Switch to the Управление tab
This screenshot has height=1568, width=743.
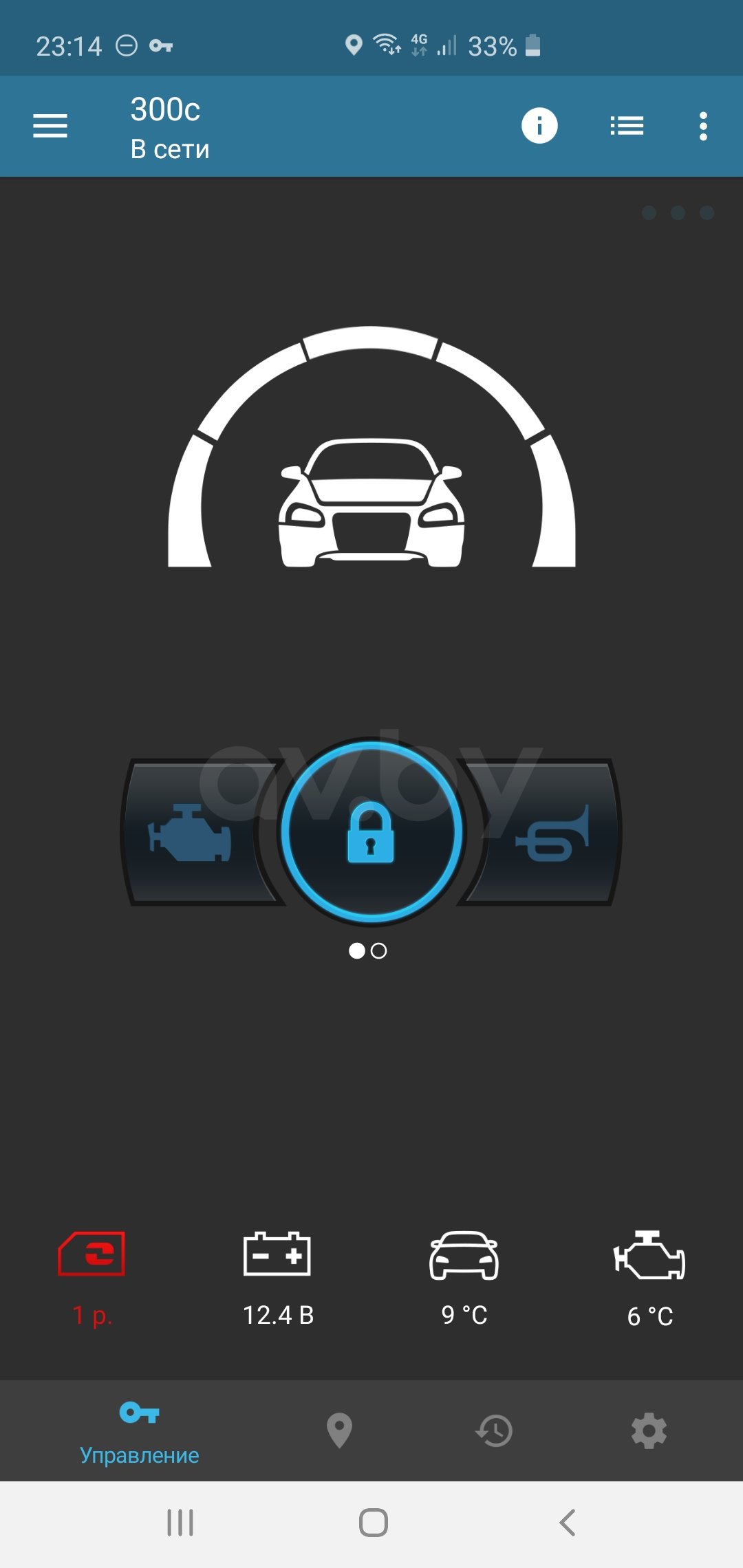coord(140,1430)
